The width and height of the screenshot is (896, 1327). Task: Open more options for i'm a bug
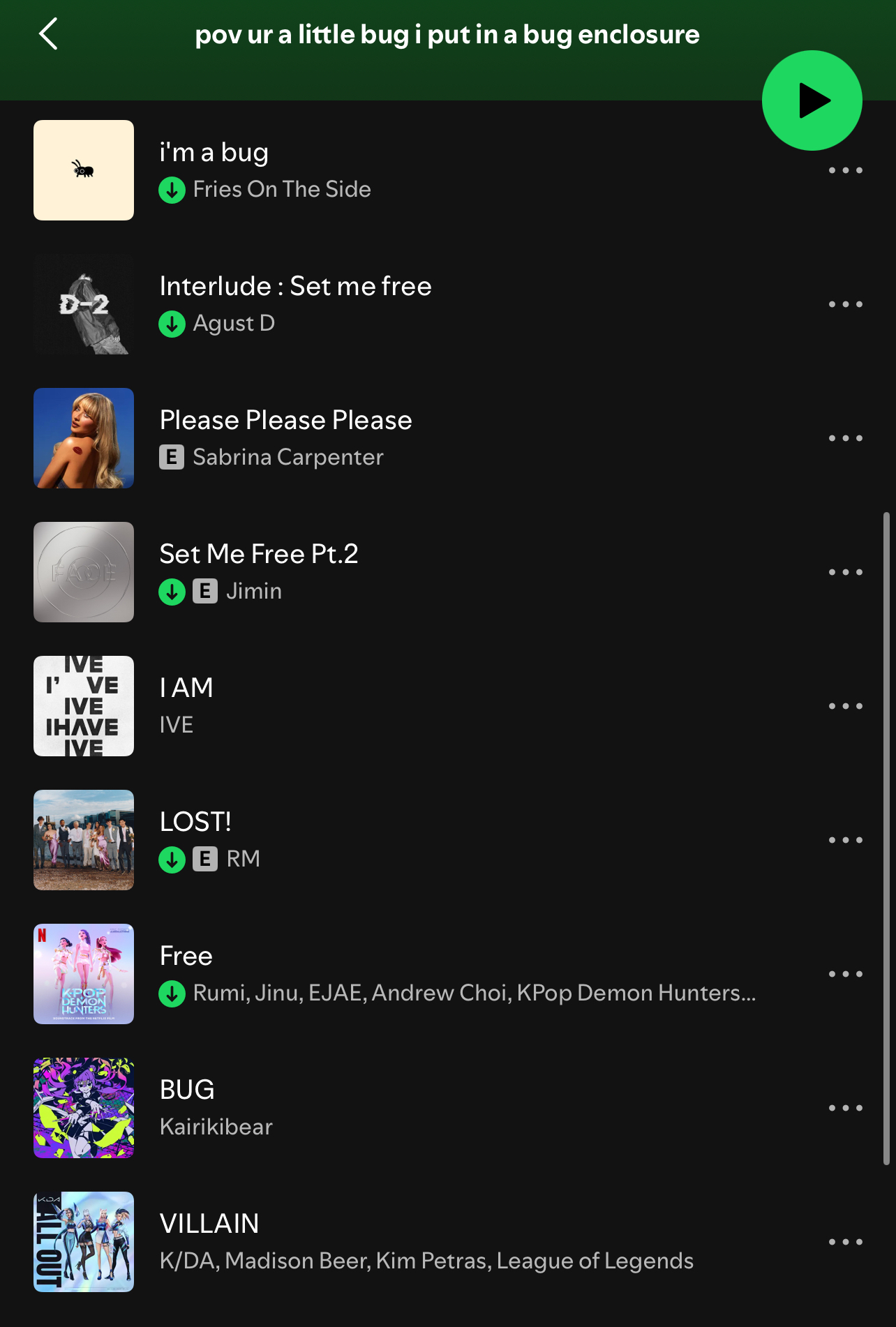click(x=845, y=171)
